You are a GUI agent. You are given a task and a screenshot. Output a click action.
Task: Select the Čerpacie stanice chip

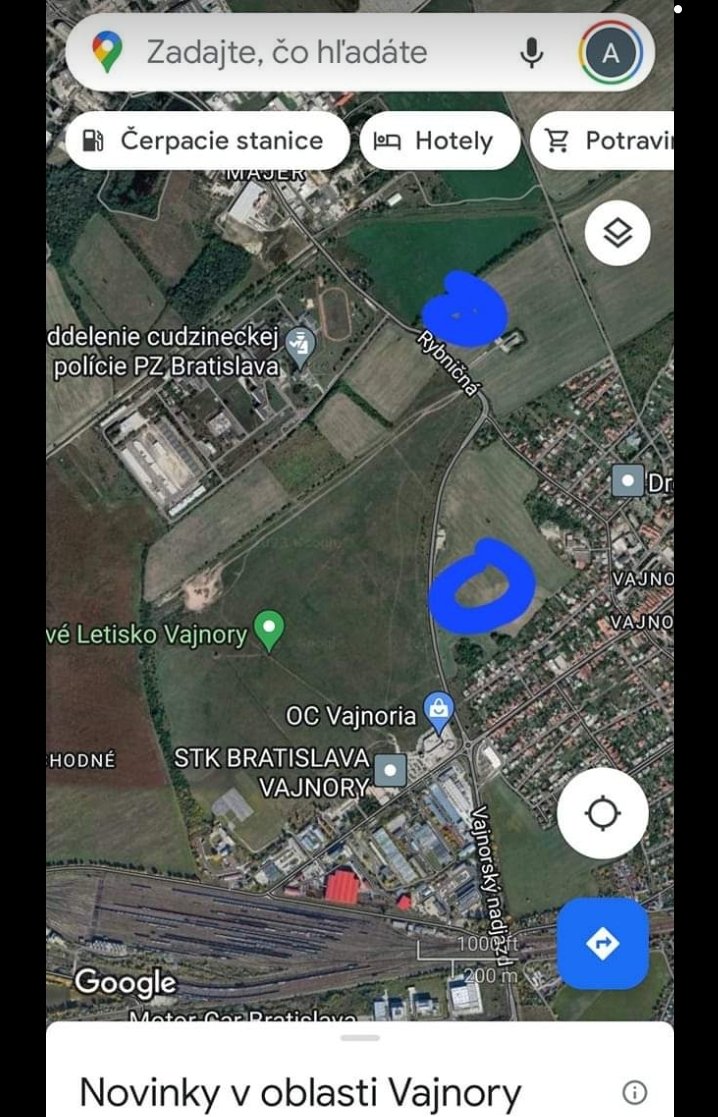(207, 141)
